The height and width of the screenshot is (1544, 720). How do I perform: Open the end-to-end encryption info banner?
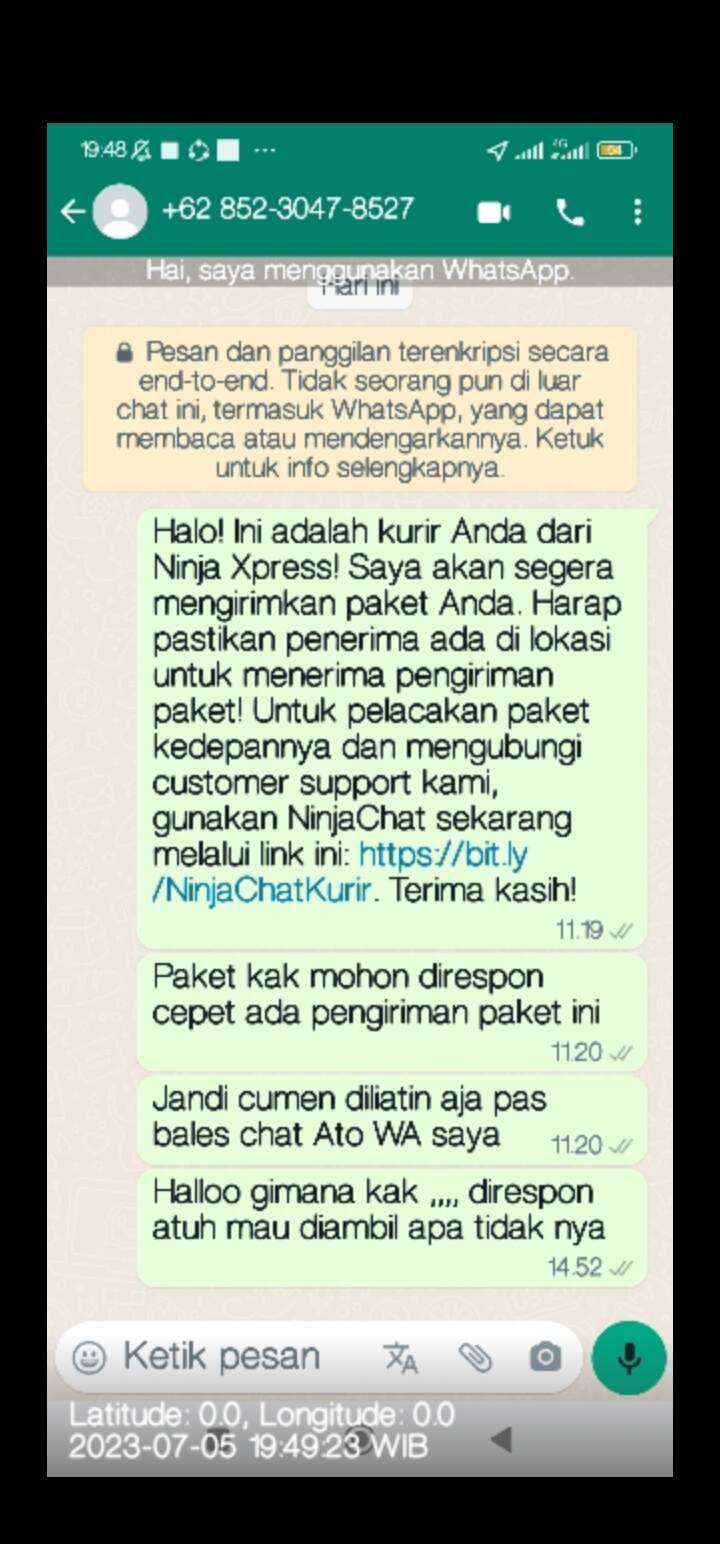click(360, 410)
